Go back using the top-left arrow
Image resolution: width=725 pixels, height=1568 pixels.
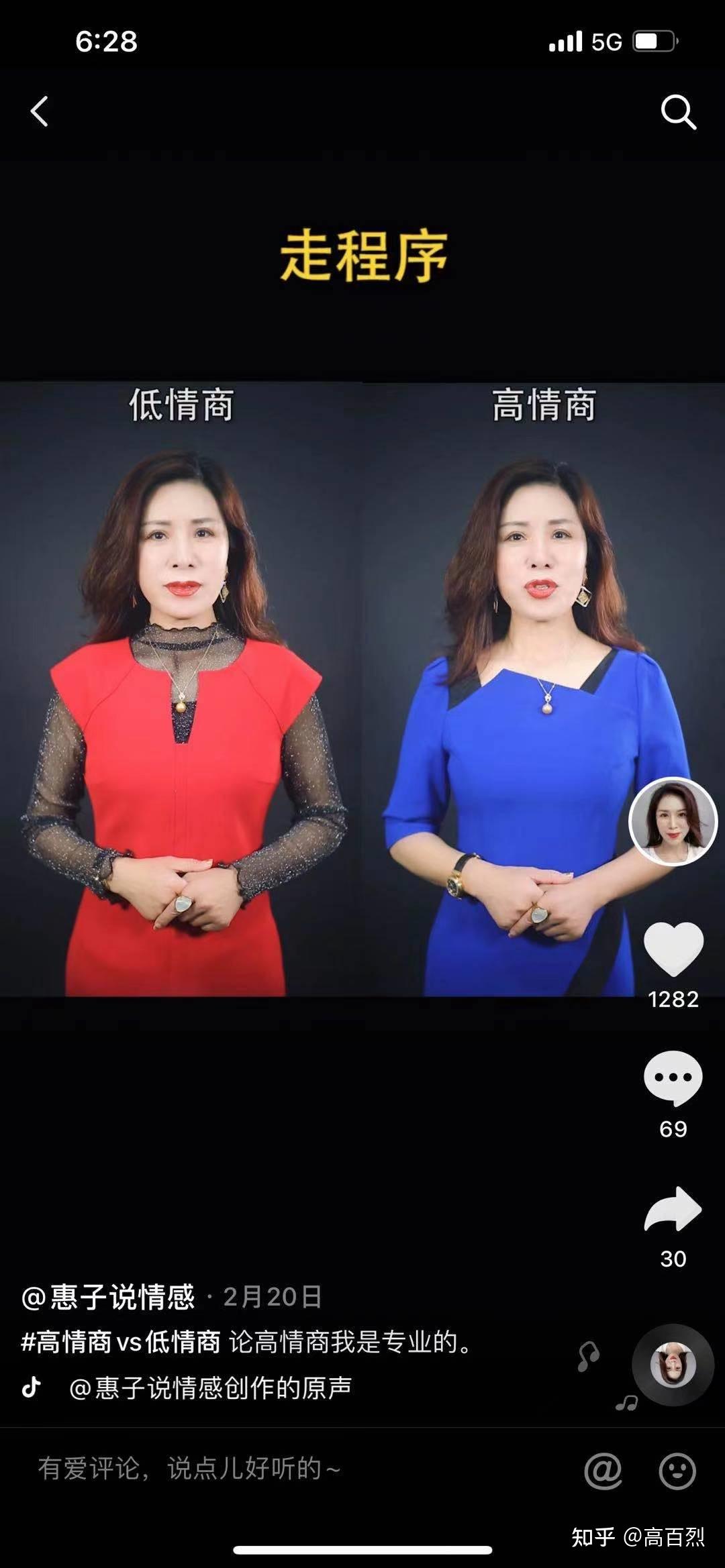[40, 111]
